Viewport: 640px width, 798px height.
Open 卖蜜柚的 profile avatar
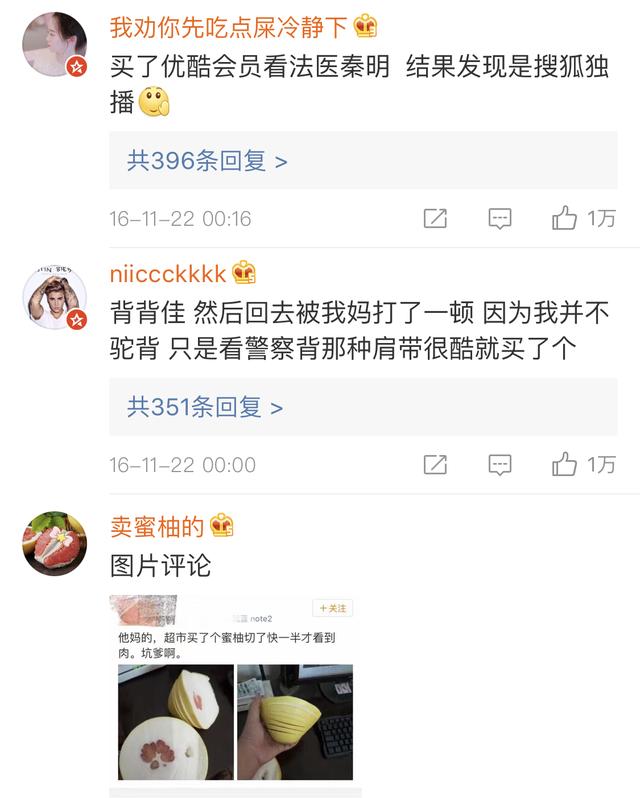click(54, 543)
